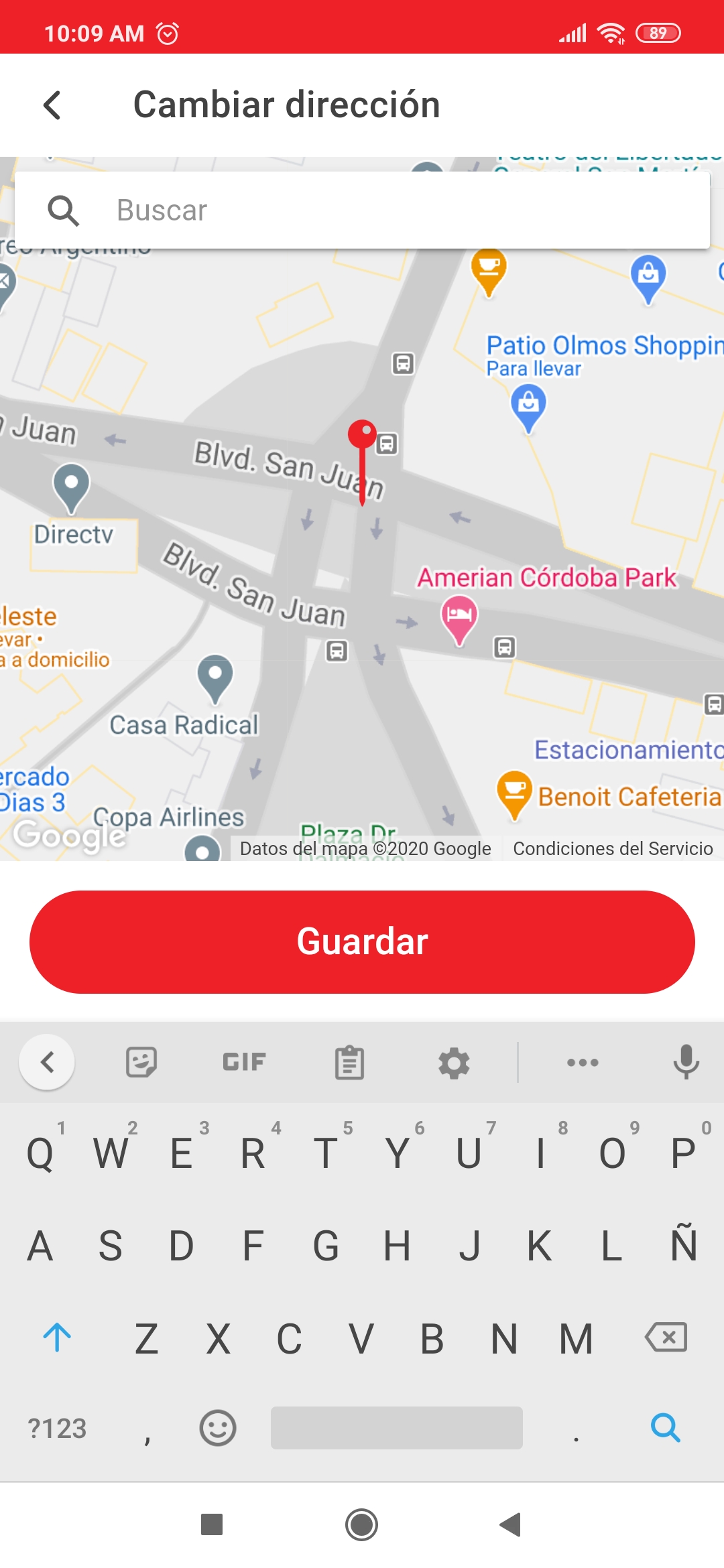Collapse the keyboard toolbar with the arrow

[x=47, y=1062]
